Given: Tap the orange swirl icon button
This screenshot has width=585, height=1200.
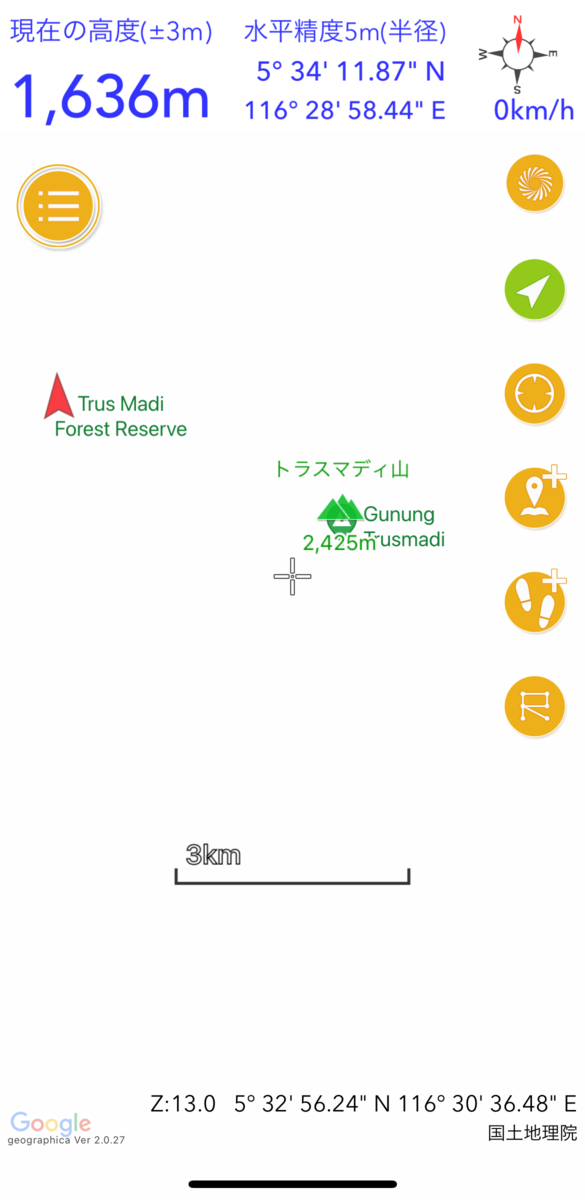Looking at the screenshot, I should (x=535, y=183).
